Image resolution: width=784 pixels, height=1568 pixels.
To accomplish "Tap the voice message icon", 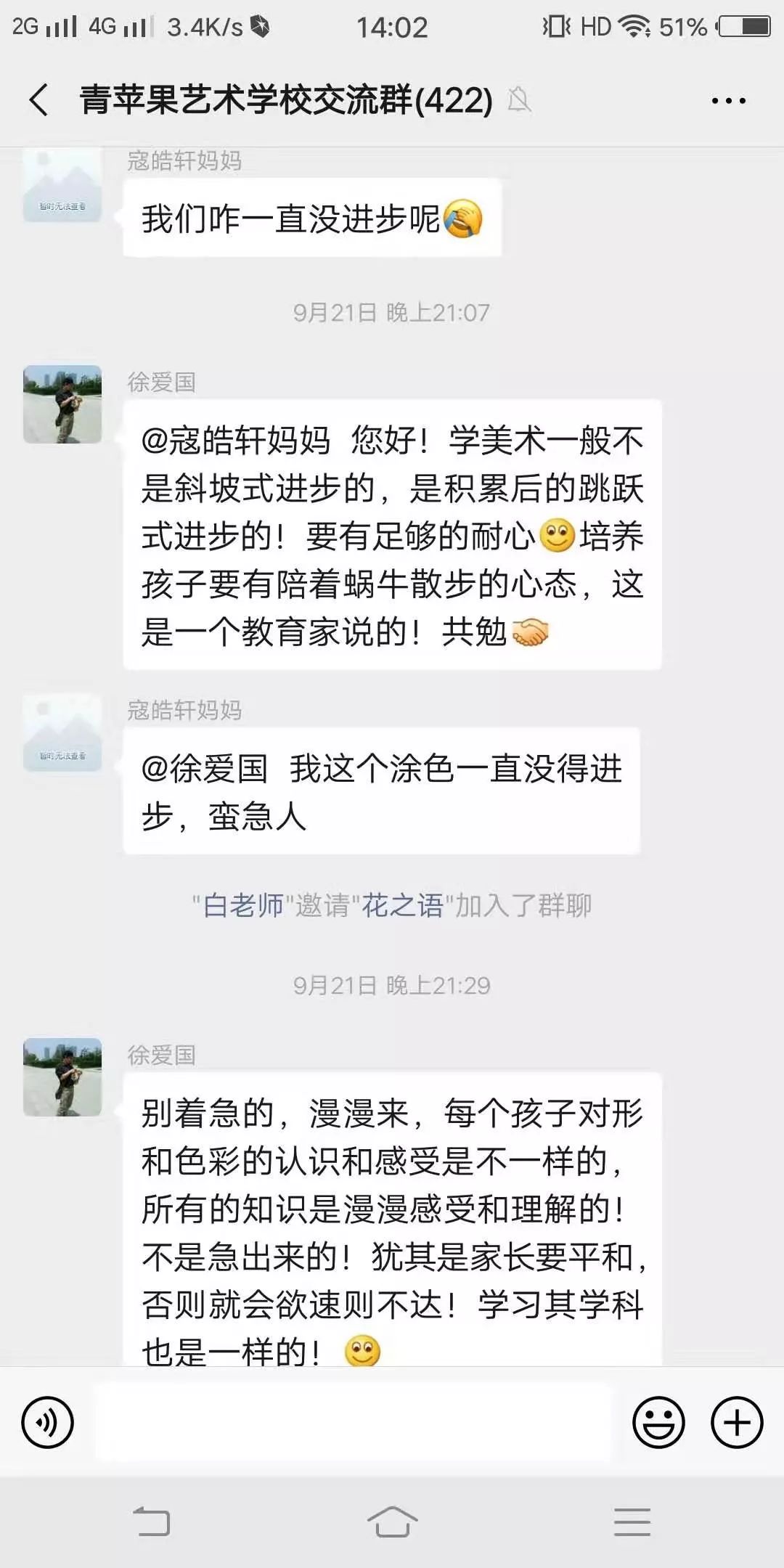I will click(48, 1422).
